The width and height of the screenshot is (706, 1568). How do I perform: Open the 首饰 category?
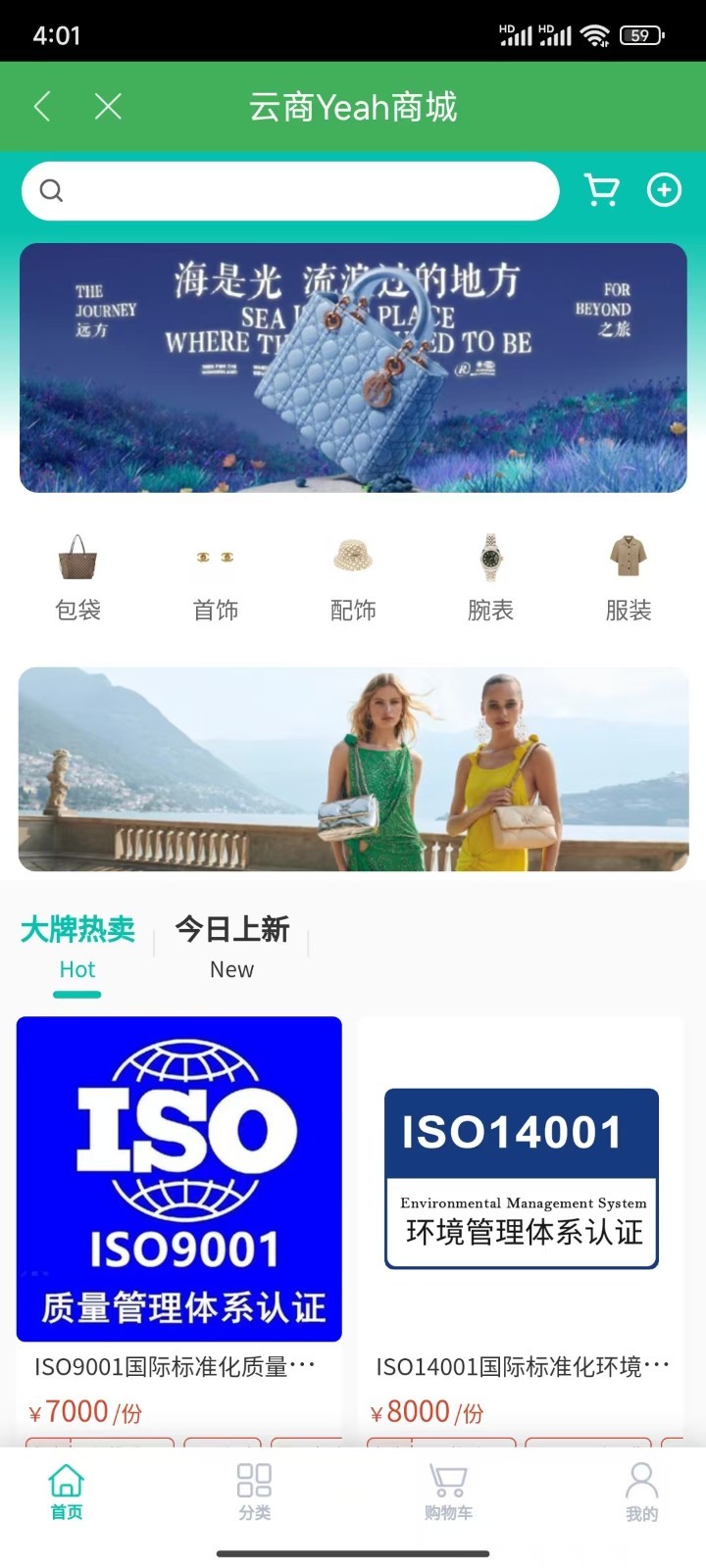pyautogui.click(x=216, y=578)
